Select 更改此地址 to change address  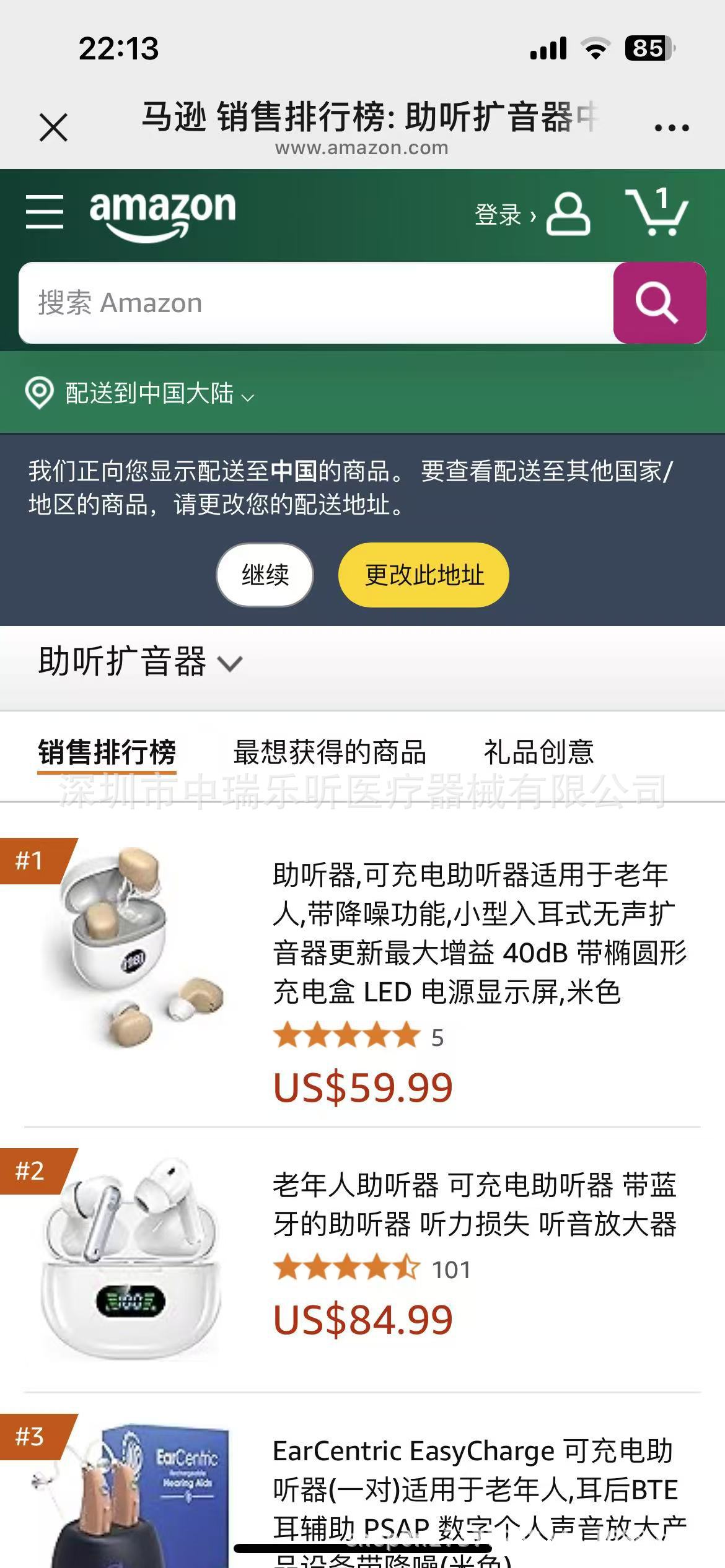point(424,575)
